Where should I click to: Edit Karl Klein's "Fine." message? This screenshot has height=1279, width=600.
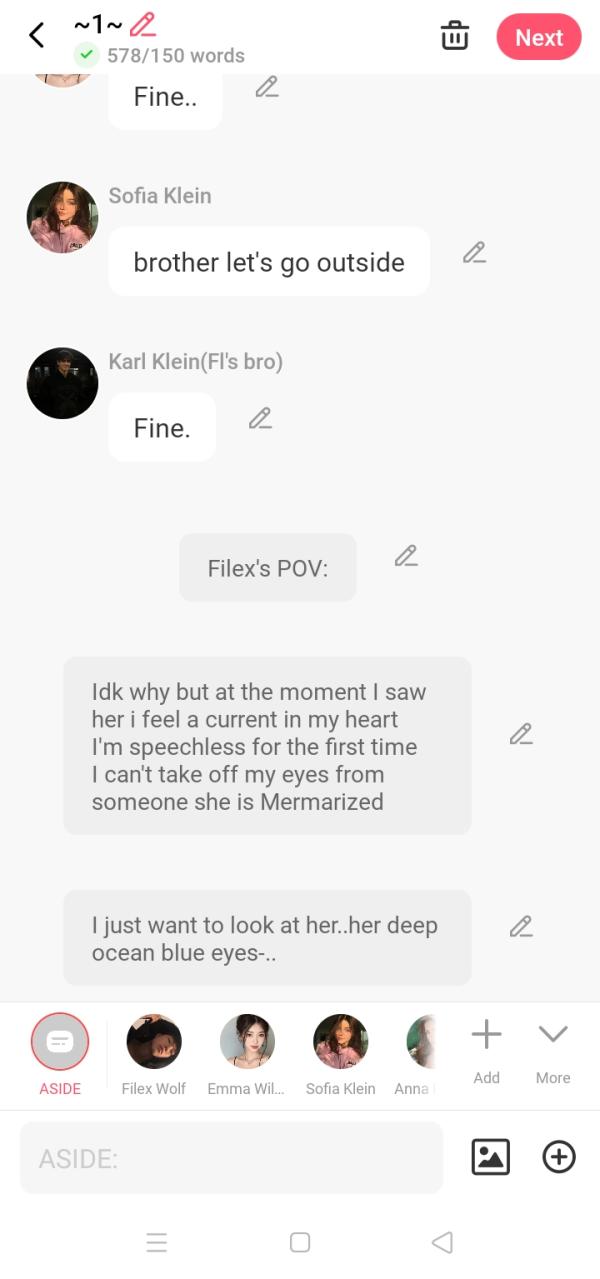pyautogui.click(x=260, y=418)
